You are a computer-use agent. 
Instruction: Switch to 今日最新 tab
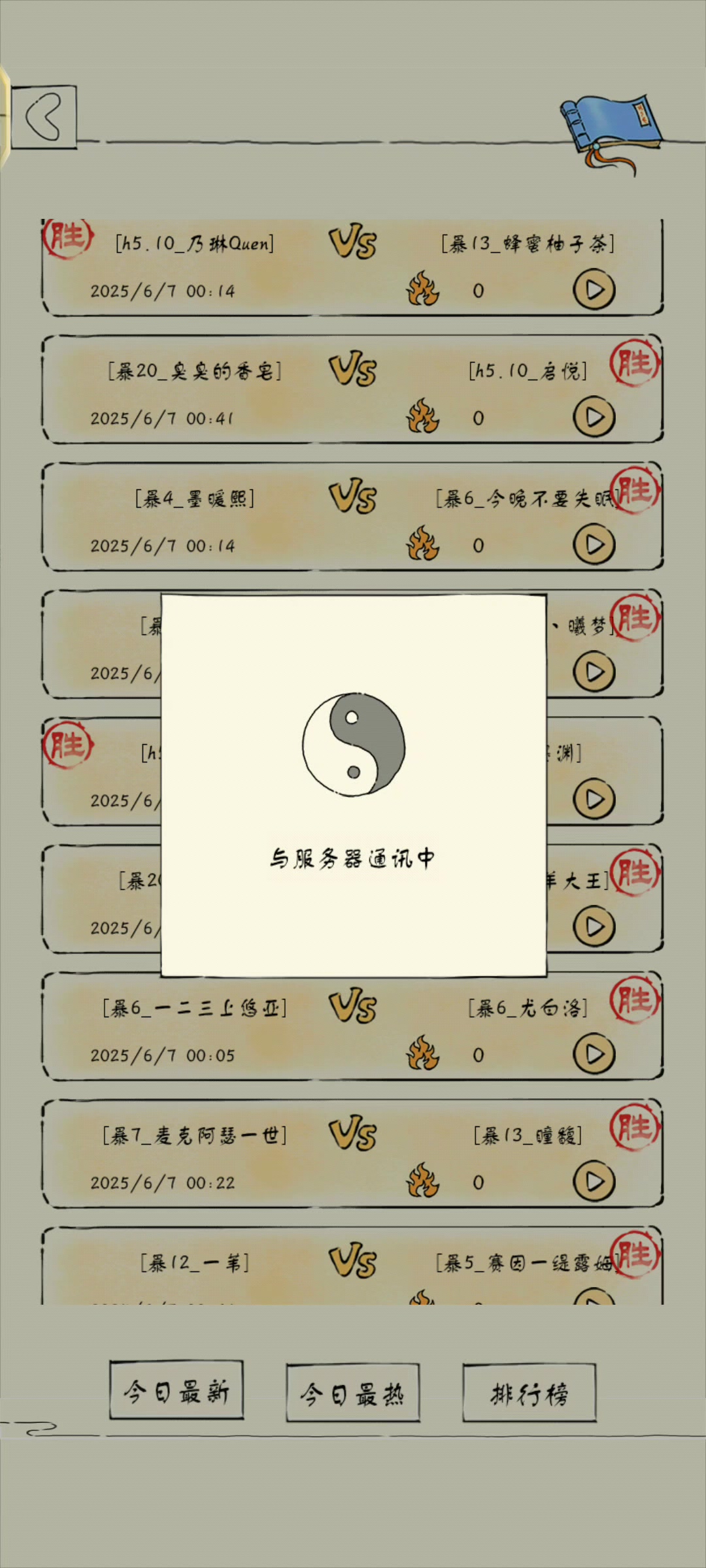pos(176,1392)
